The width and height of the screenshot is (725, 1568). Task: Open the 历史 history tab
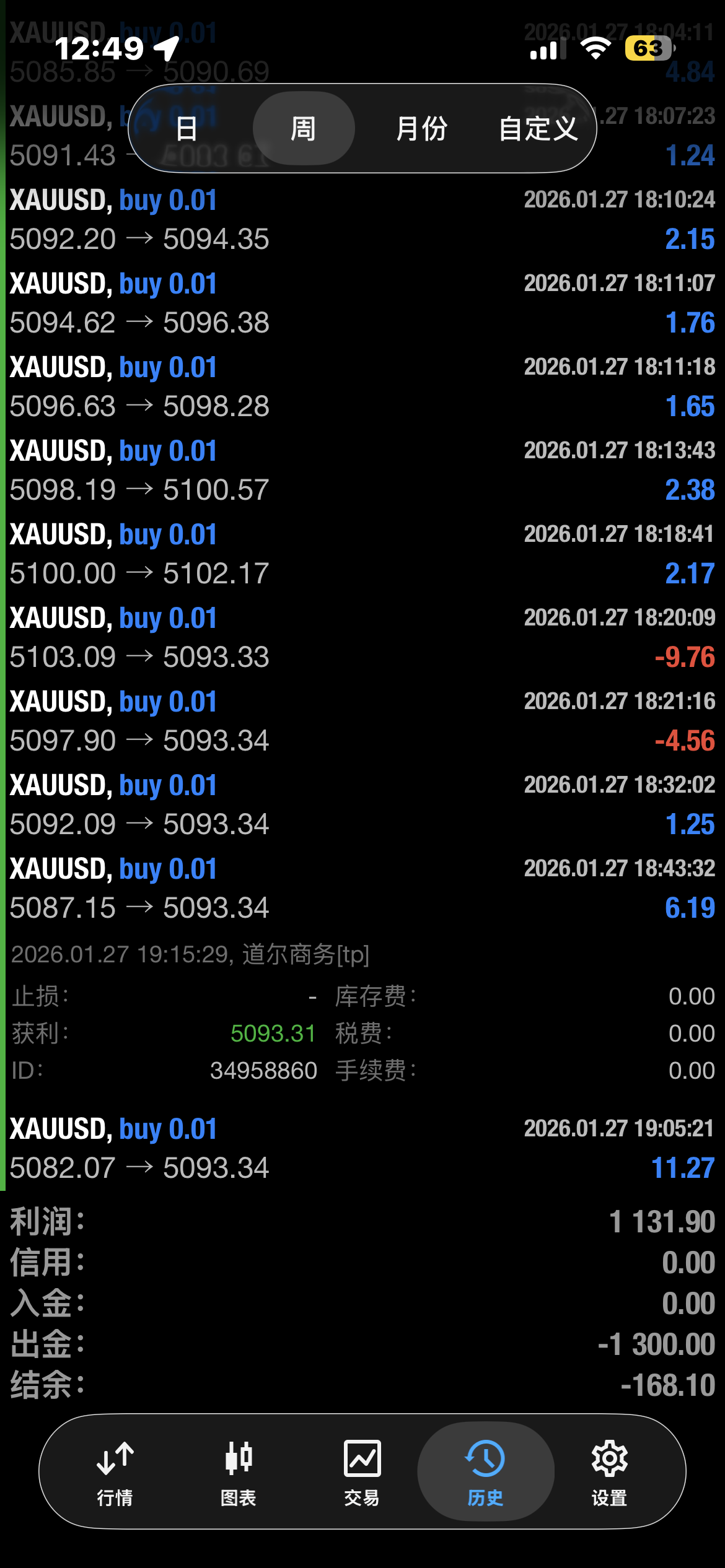point(485,1471)
